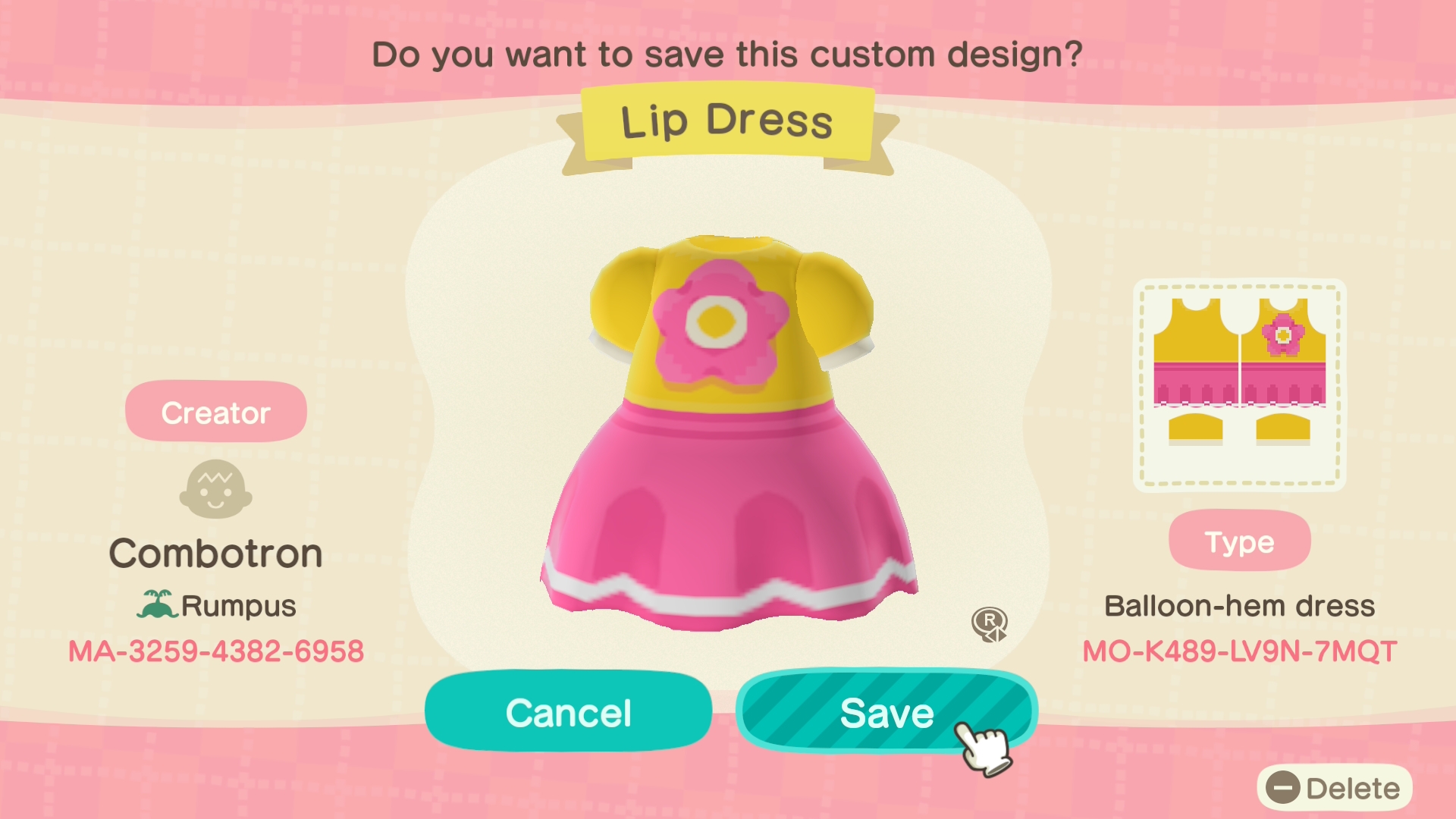Rotate the dress preview with R icon
This screenshot has width=1456, height=819.
click(x=989, y=624)
